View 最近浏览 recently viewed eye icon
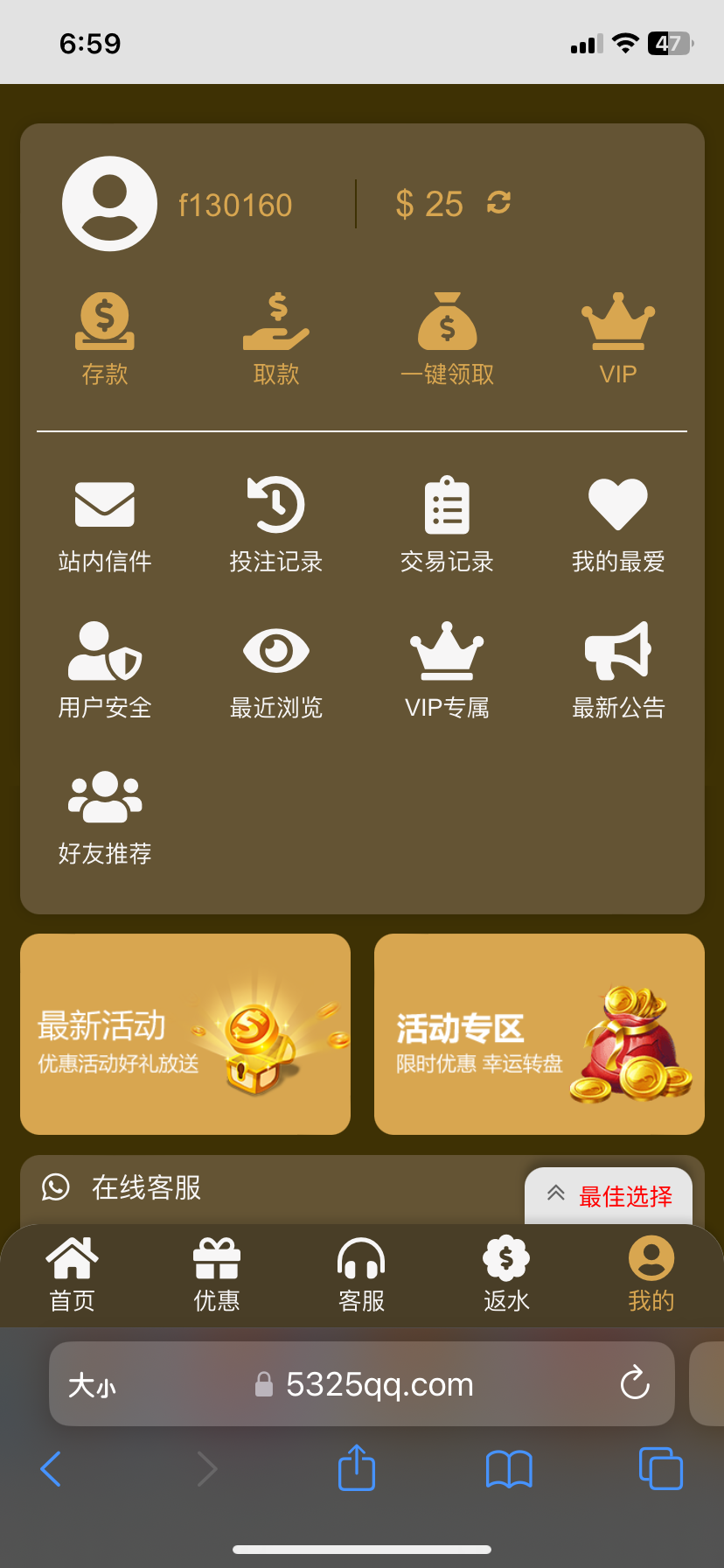Viewport: 724px width, 1568px height. 275,671
